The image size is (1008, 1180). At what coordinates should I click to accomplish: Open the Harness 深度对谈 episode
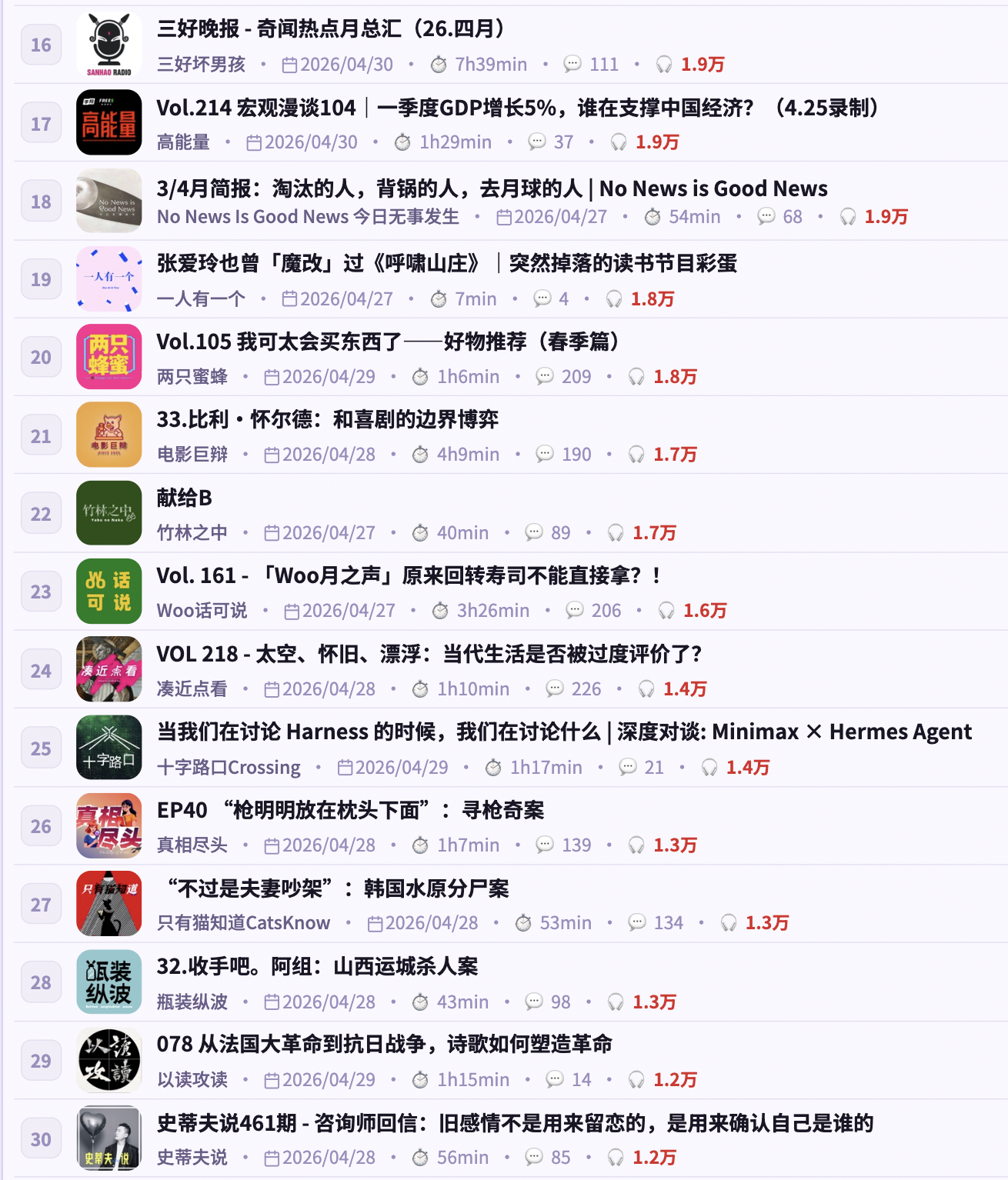click(x=565, y=732)
